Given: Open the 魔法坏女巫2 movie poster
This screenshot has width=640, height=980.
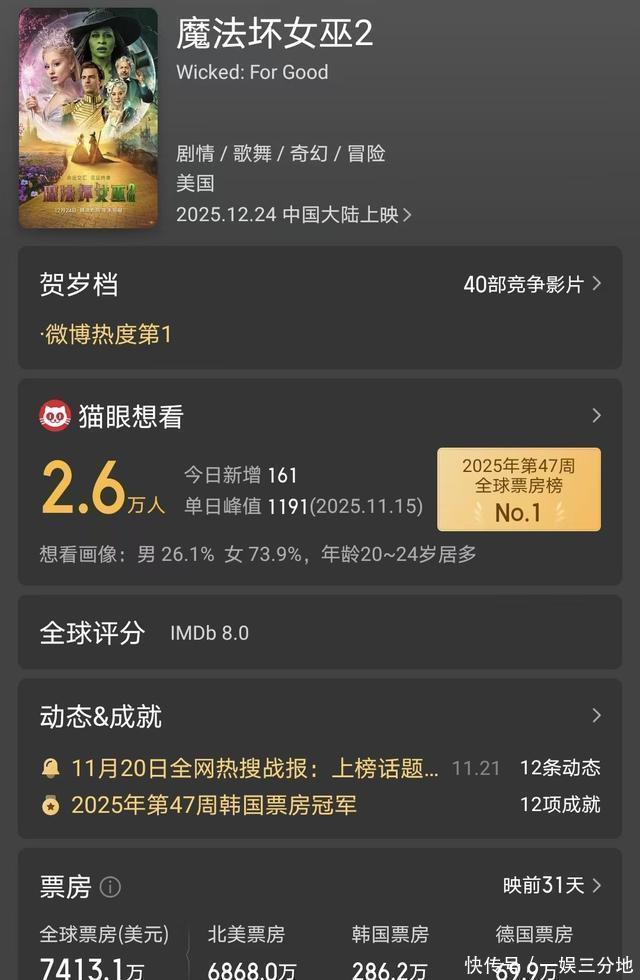Looking at the screenshot, I should (x=88, y=118).
